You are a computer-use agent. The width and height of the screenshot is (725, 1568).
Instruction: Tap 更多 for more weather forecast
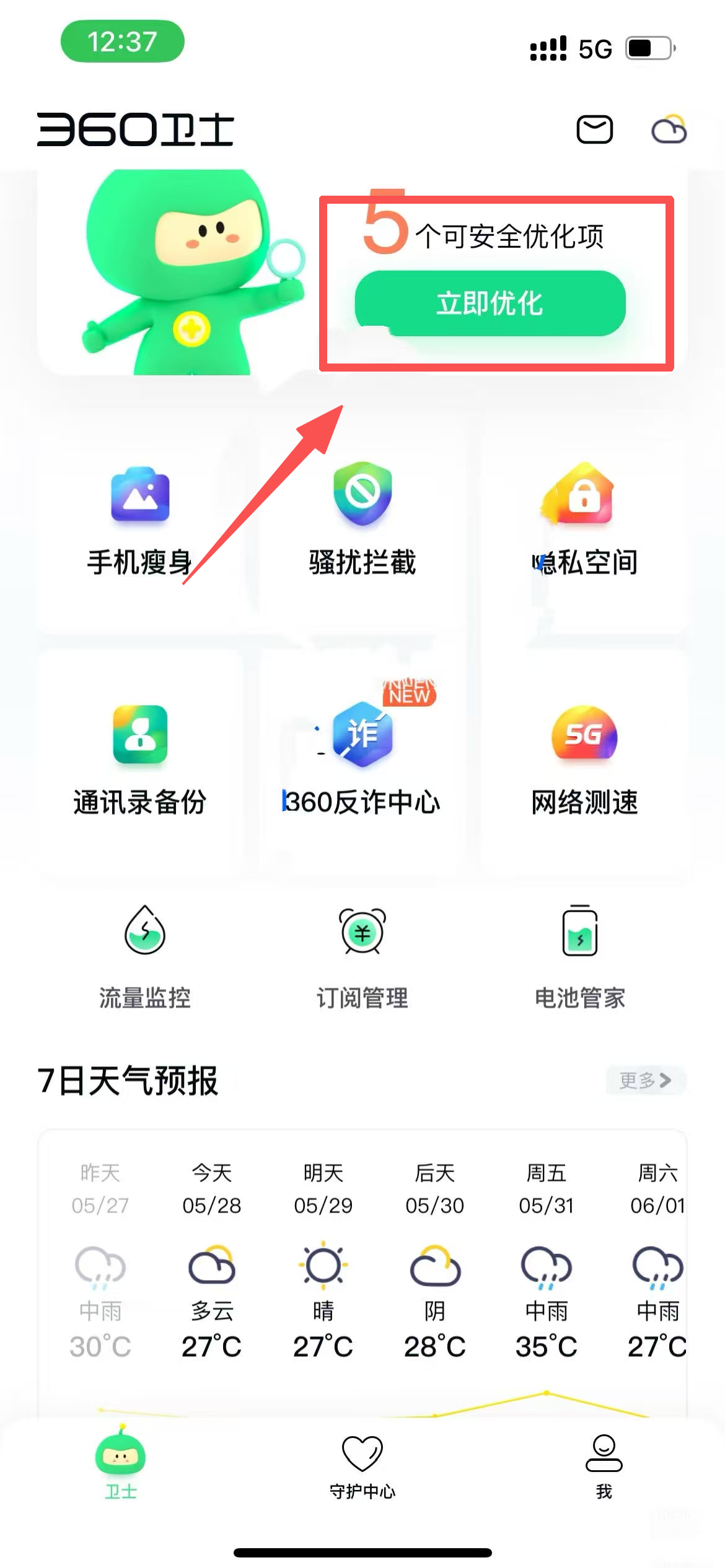645,1080
